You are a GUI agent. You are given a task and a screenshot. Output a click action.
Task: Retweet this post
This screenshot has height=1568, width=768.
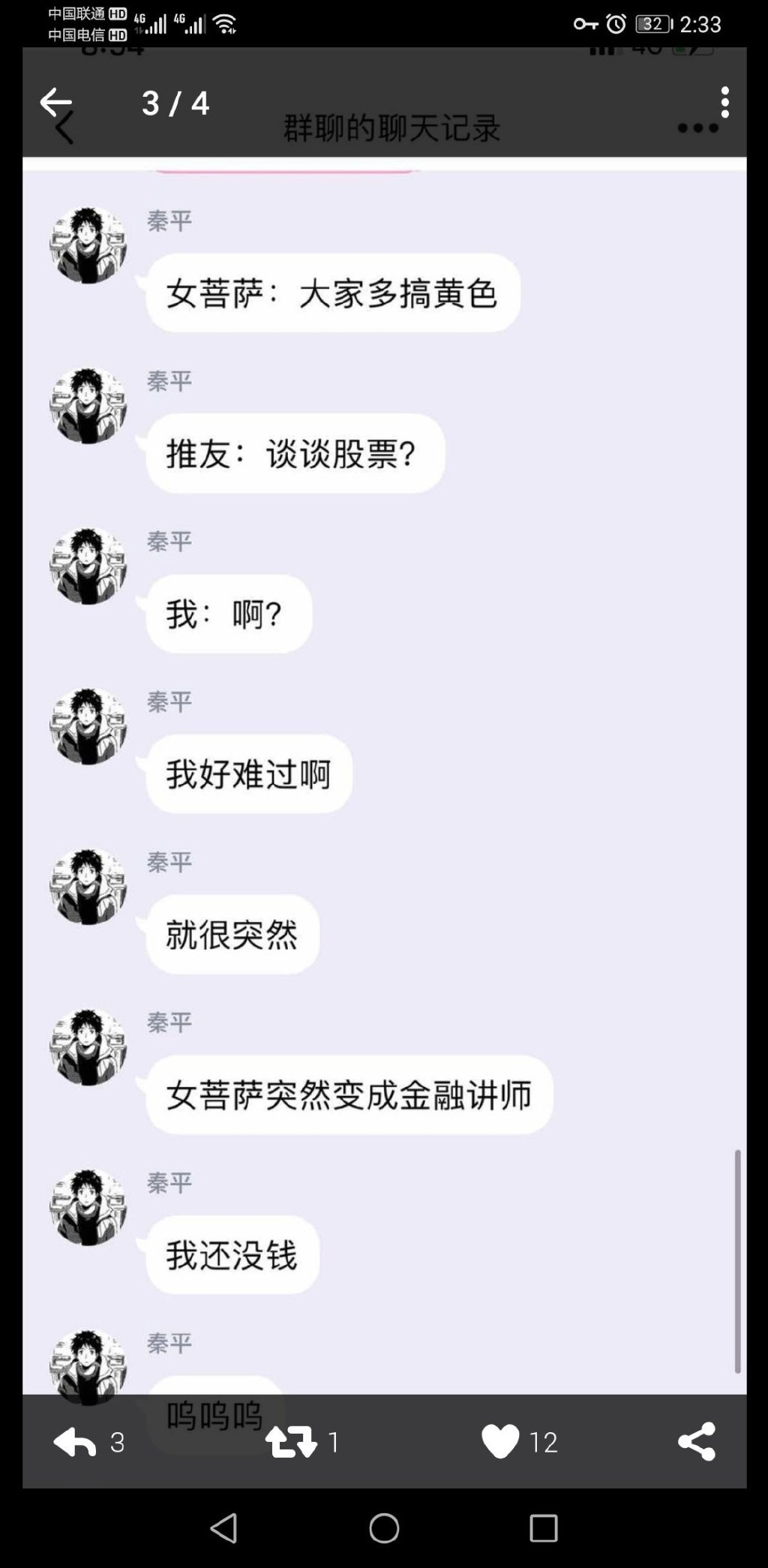click(x=291, y=1442)
